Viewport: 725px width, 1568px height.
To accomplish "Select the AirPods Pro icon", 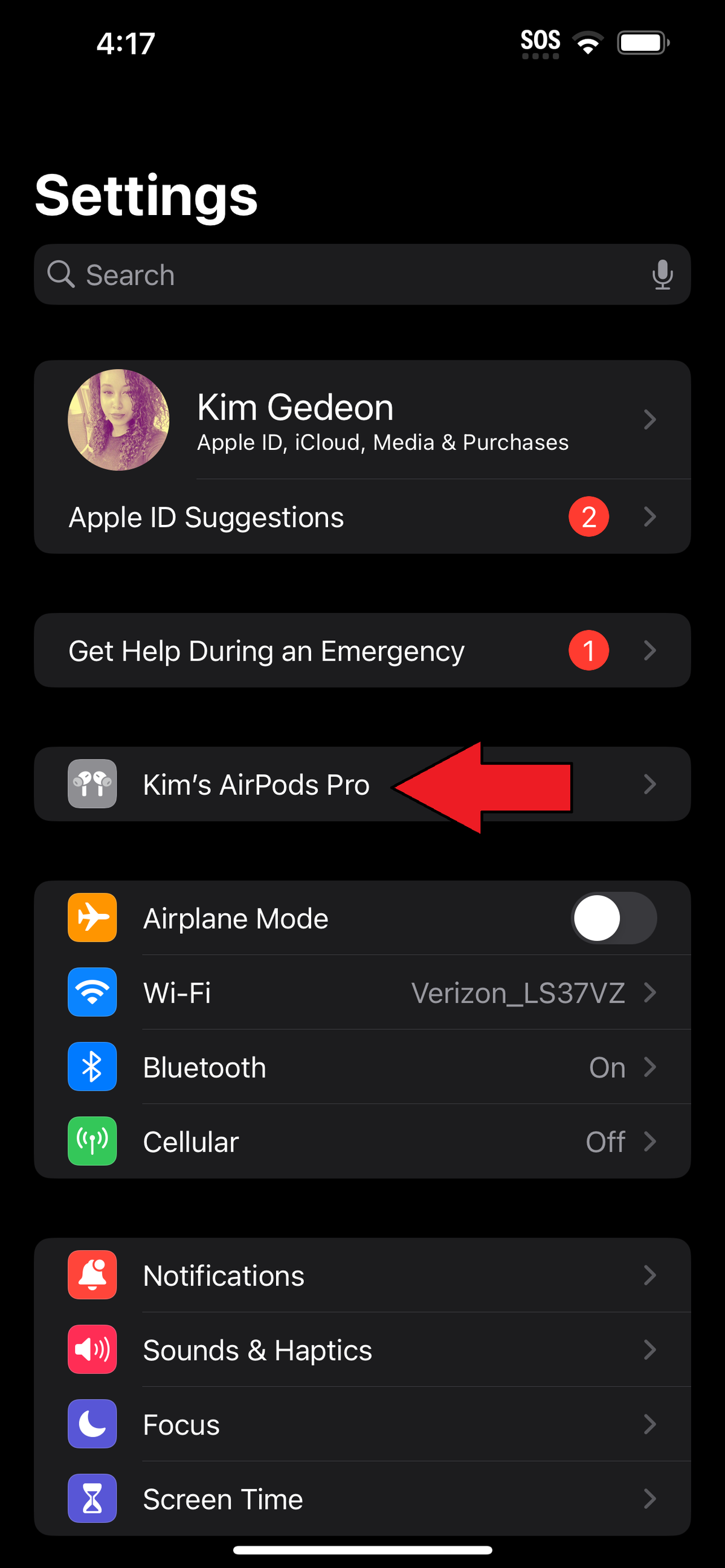I will tap(92, 785).
